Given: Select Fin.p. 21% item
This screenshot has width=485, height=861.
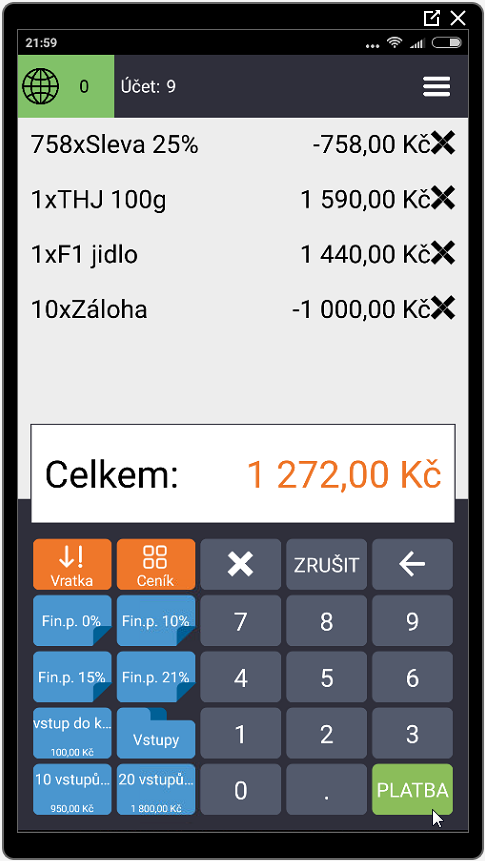Looking at the screenshot, I should pyautogui.click(x=155, y=677).
